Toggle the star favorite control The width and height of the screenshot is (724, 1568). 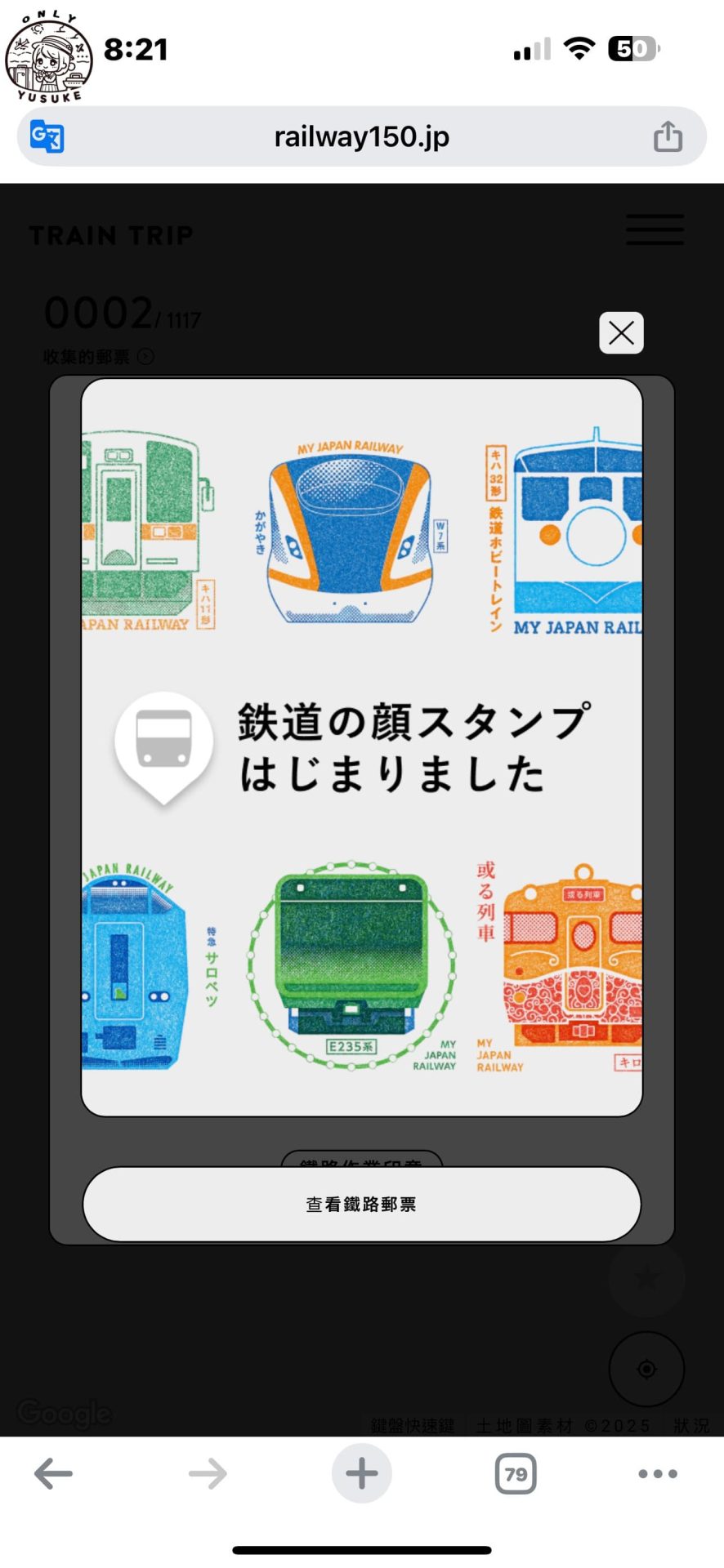pos(646,1280)
